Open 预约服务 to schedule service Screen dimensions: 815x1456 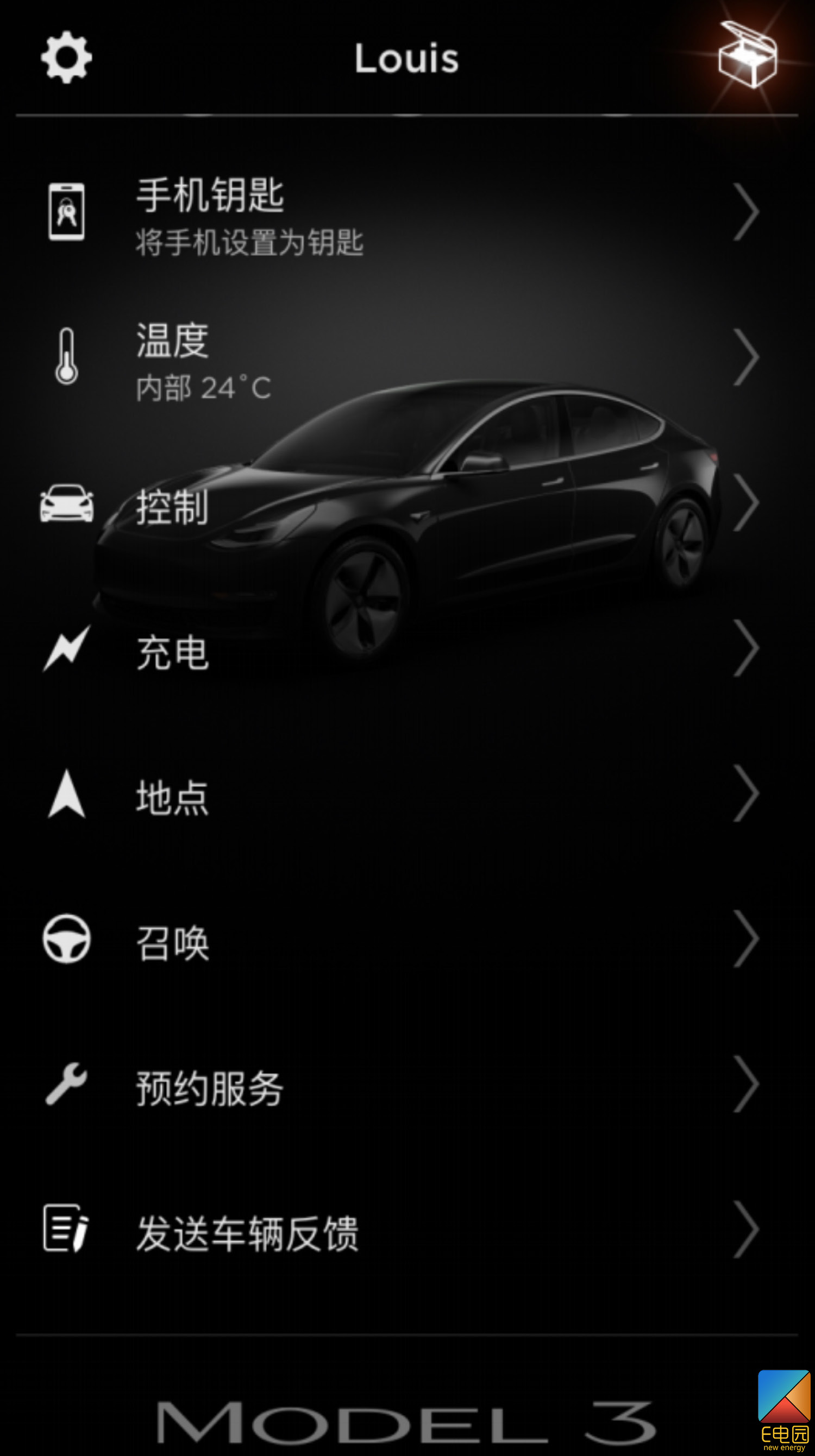click(407, 1085)
